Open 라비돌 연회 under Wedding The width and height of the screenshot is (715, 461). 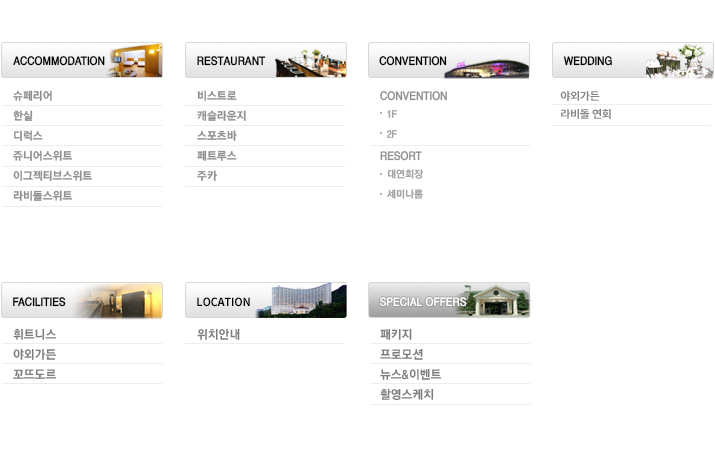[585, 115]
